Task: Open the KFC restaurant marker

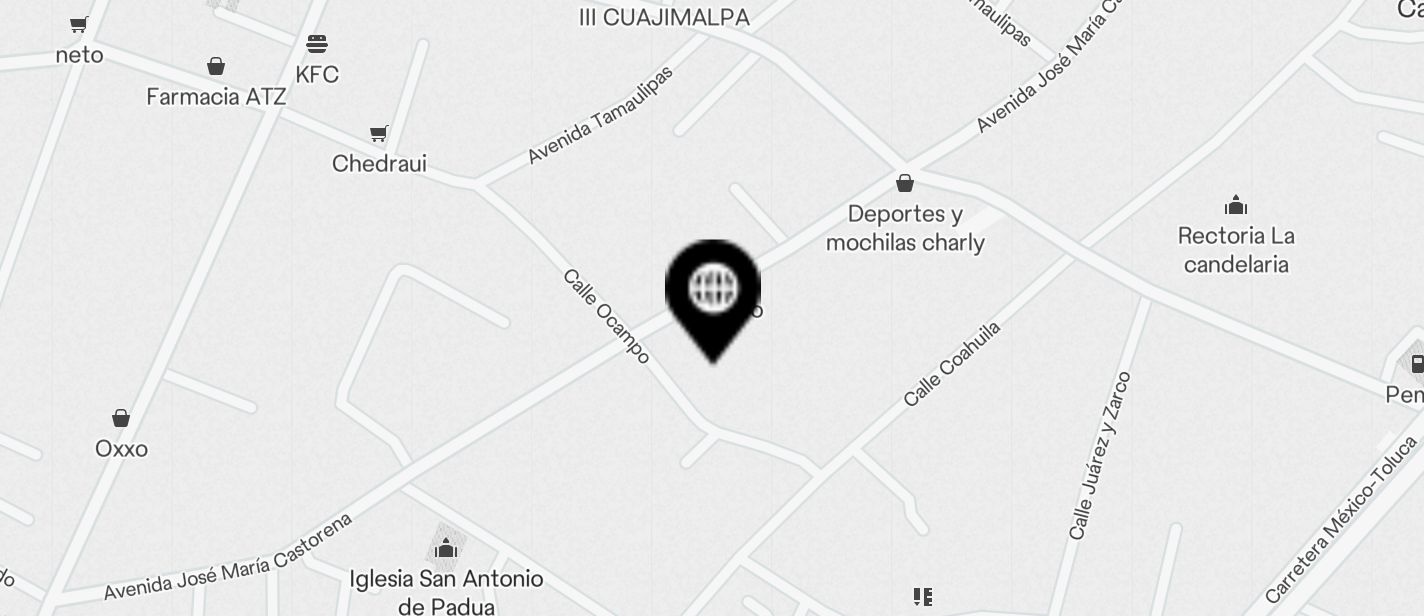Action: (x=317, y=46)
